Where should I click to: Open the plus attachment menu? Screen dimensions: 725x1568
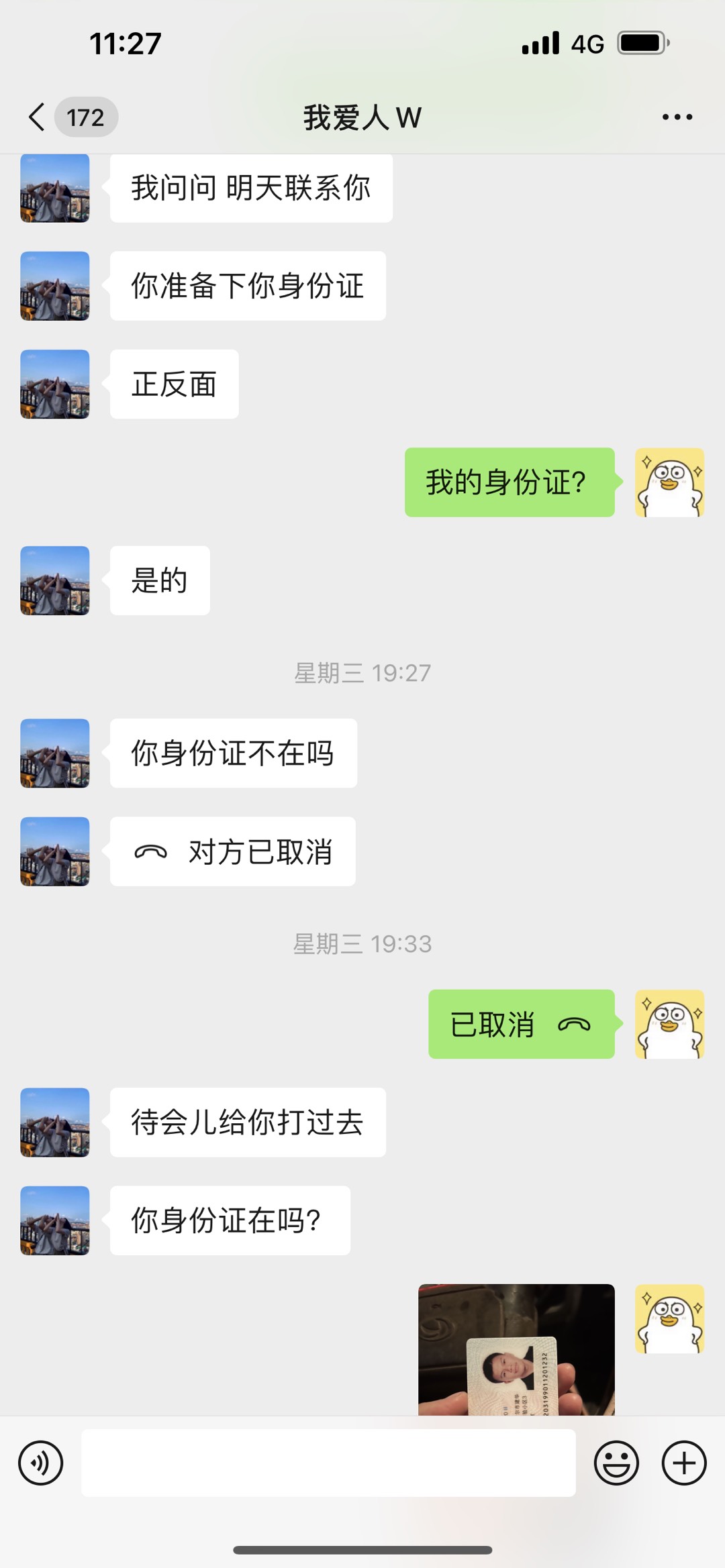[684, 1463]
